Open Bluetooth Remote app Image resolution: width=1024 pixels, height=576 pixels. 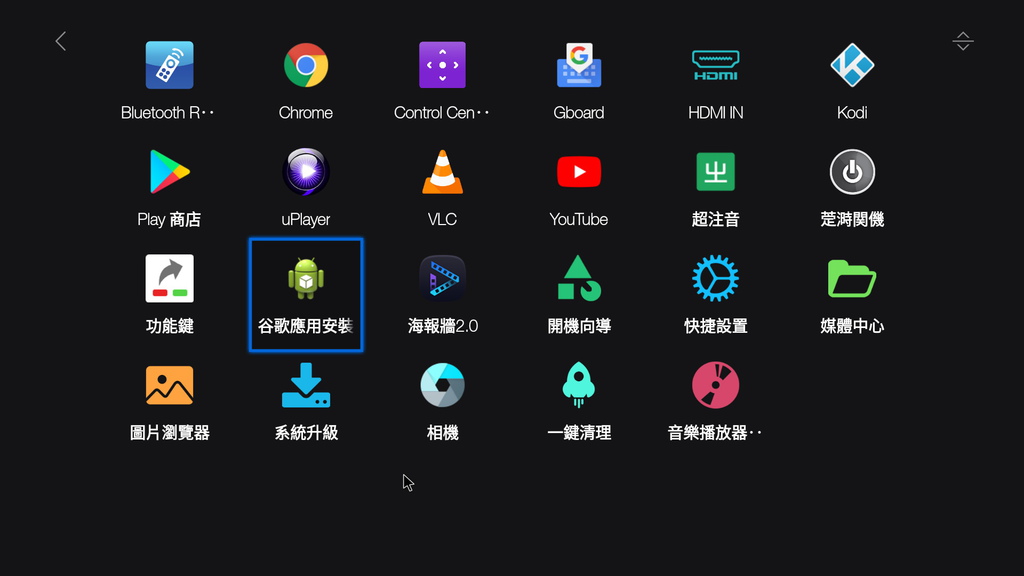[169, 66]
